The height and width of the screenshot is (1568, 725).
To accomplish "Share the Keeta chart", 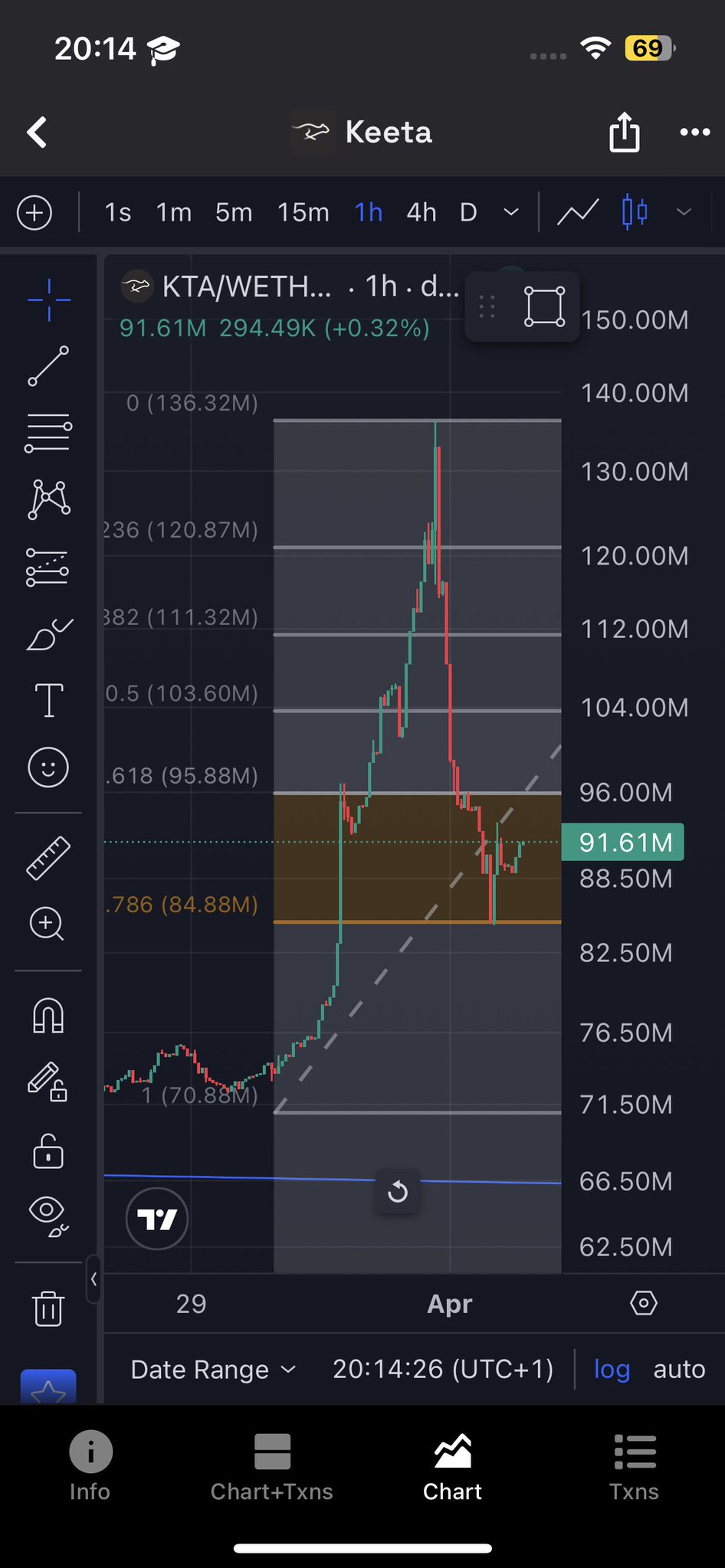I will coord(624,132).
